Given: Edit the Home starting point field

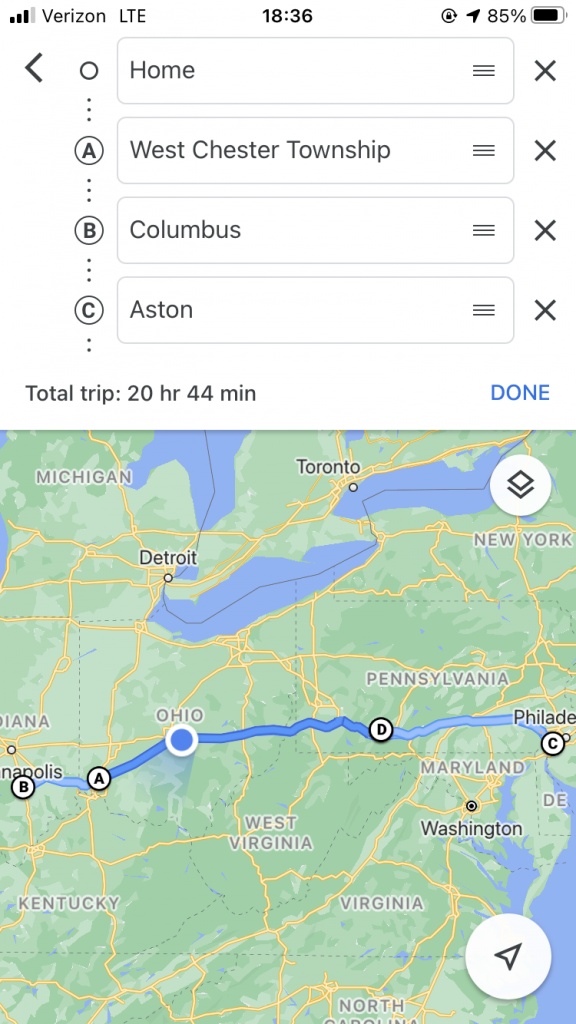Looking at the screenshot, I should coord(315,71).
